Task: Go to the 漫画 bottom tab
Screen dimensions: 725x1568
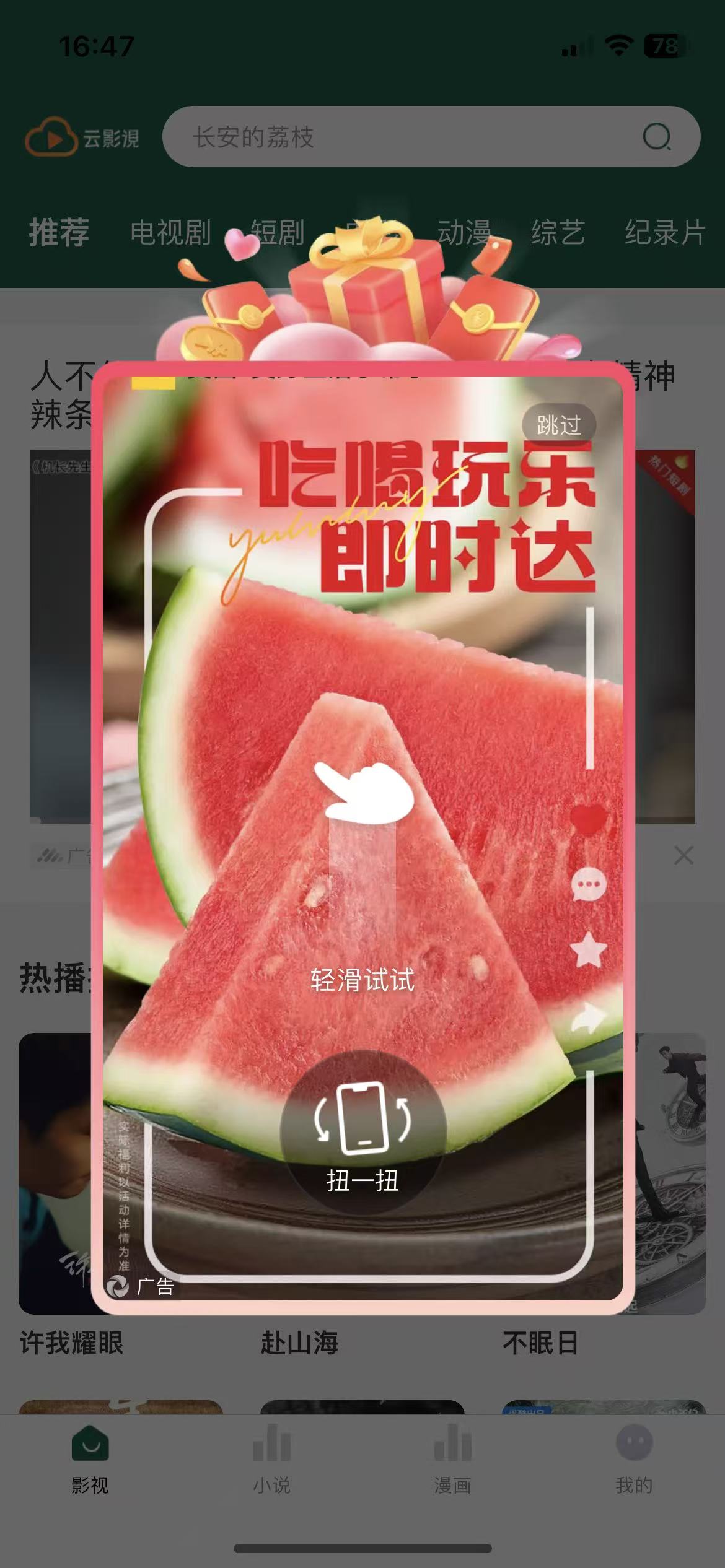Action: point(452,1459)
